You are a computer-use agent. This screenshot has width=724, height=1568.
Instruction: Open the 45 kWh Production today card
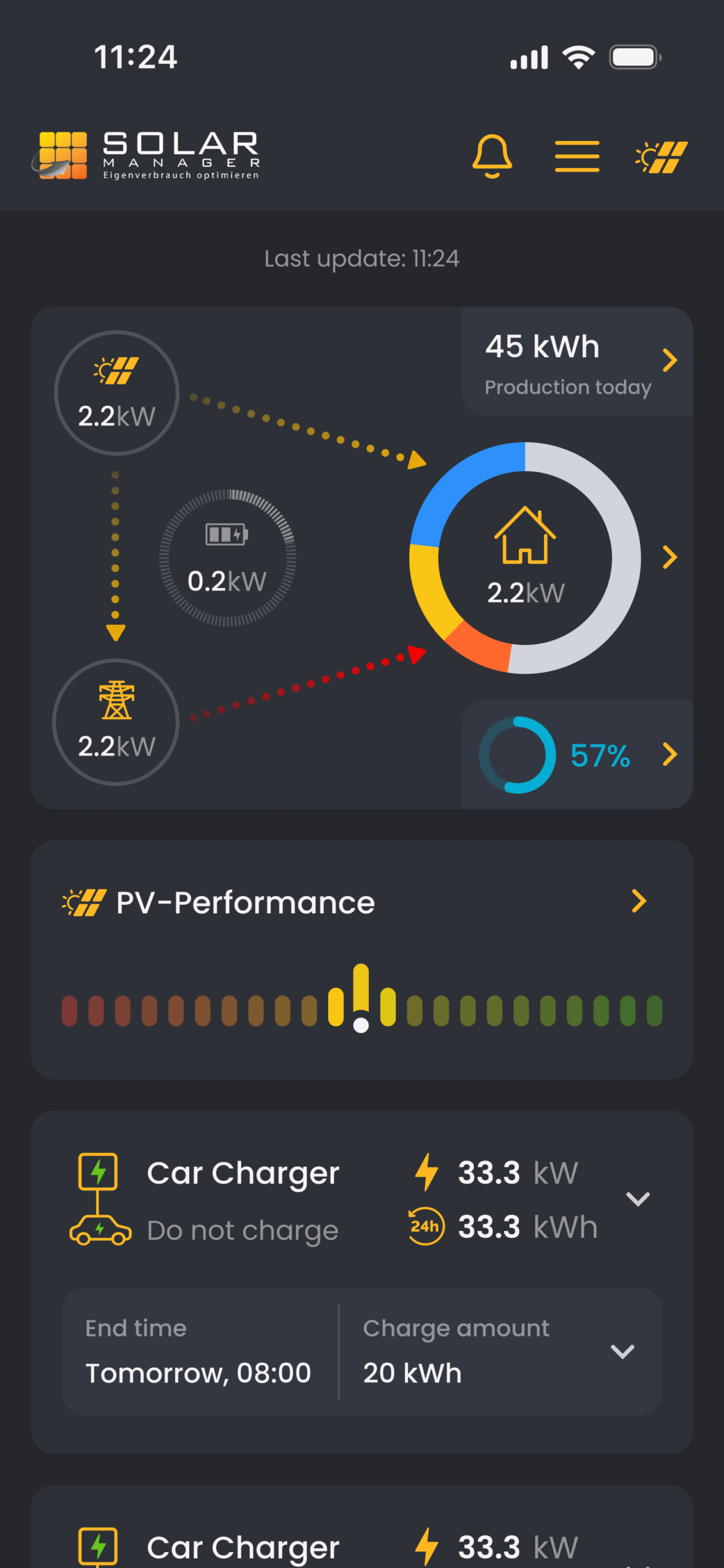click(576, 361)
